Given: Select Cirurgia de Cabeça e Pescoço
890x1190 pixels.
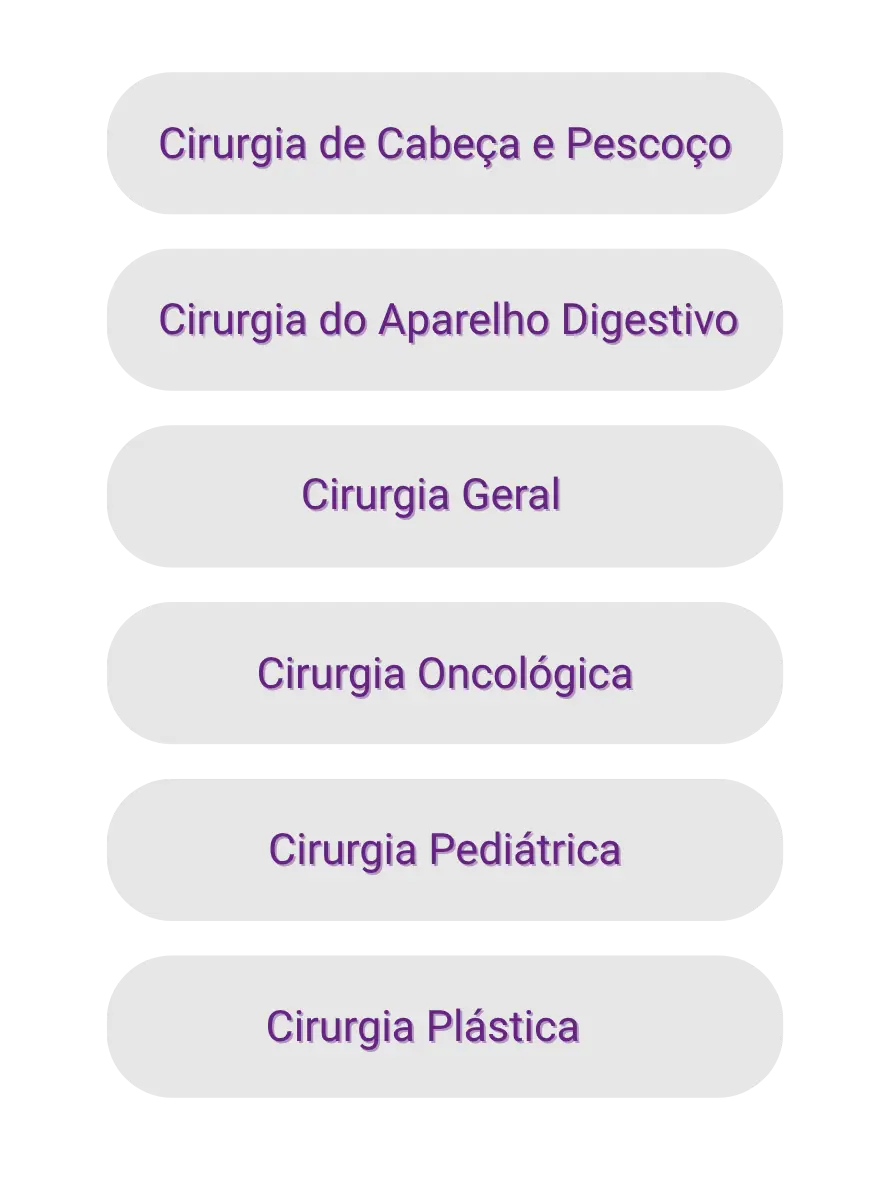Looking at the screenshot, I should point(444,144).
